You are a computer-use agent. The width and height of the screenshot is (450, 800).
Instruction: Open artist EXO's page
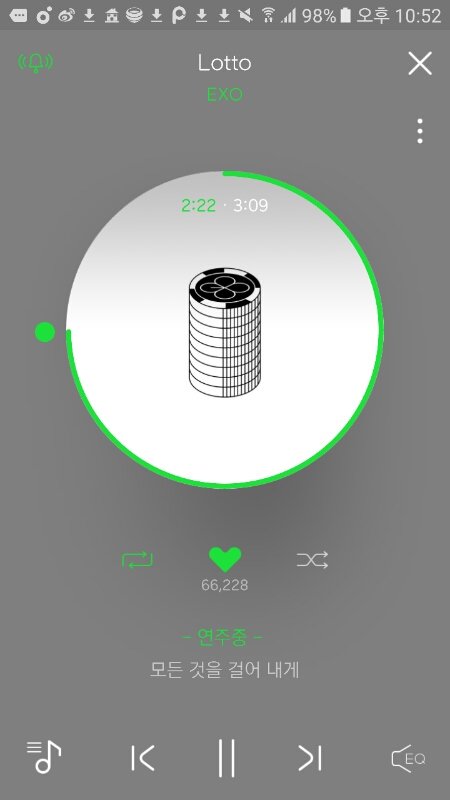[225, 94]
